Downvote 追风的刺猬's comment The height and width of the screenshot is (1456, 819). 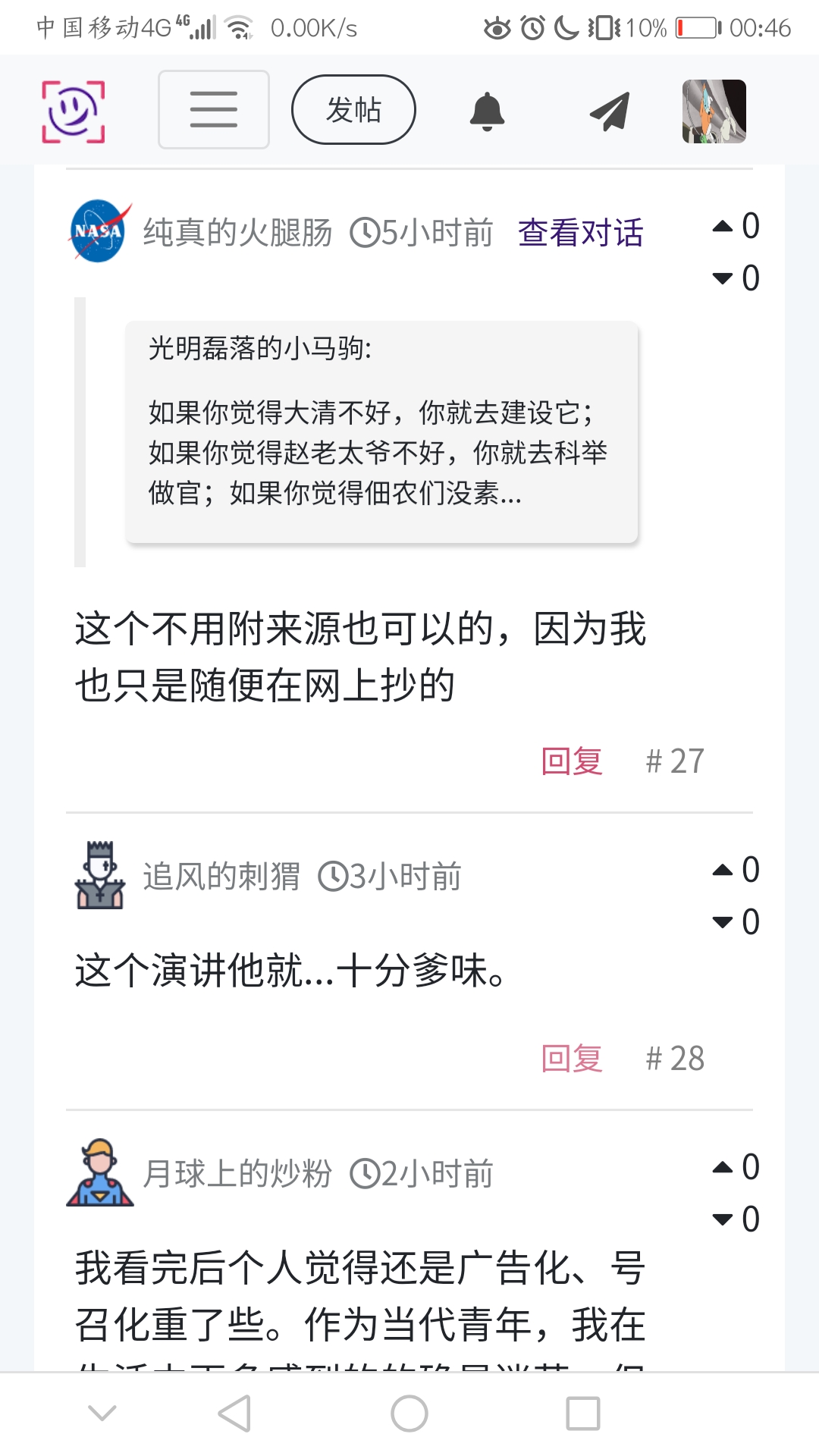click(x=723, y=922)
